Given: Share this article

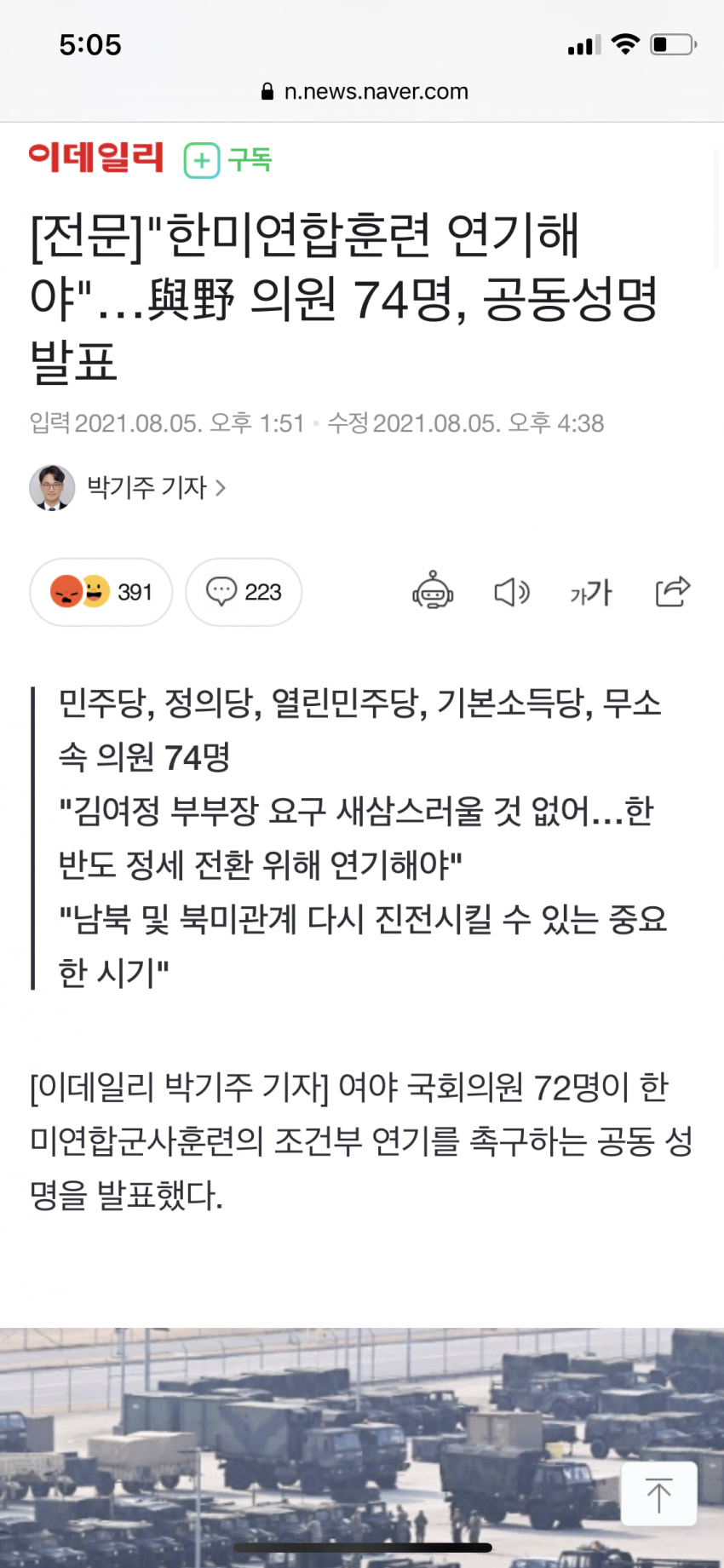Looking at the screenshot, I should tap(672, 591).
